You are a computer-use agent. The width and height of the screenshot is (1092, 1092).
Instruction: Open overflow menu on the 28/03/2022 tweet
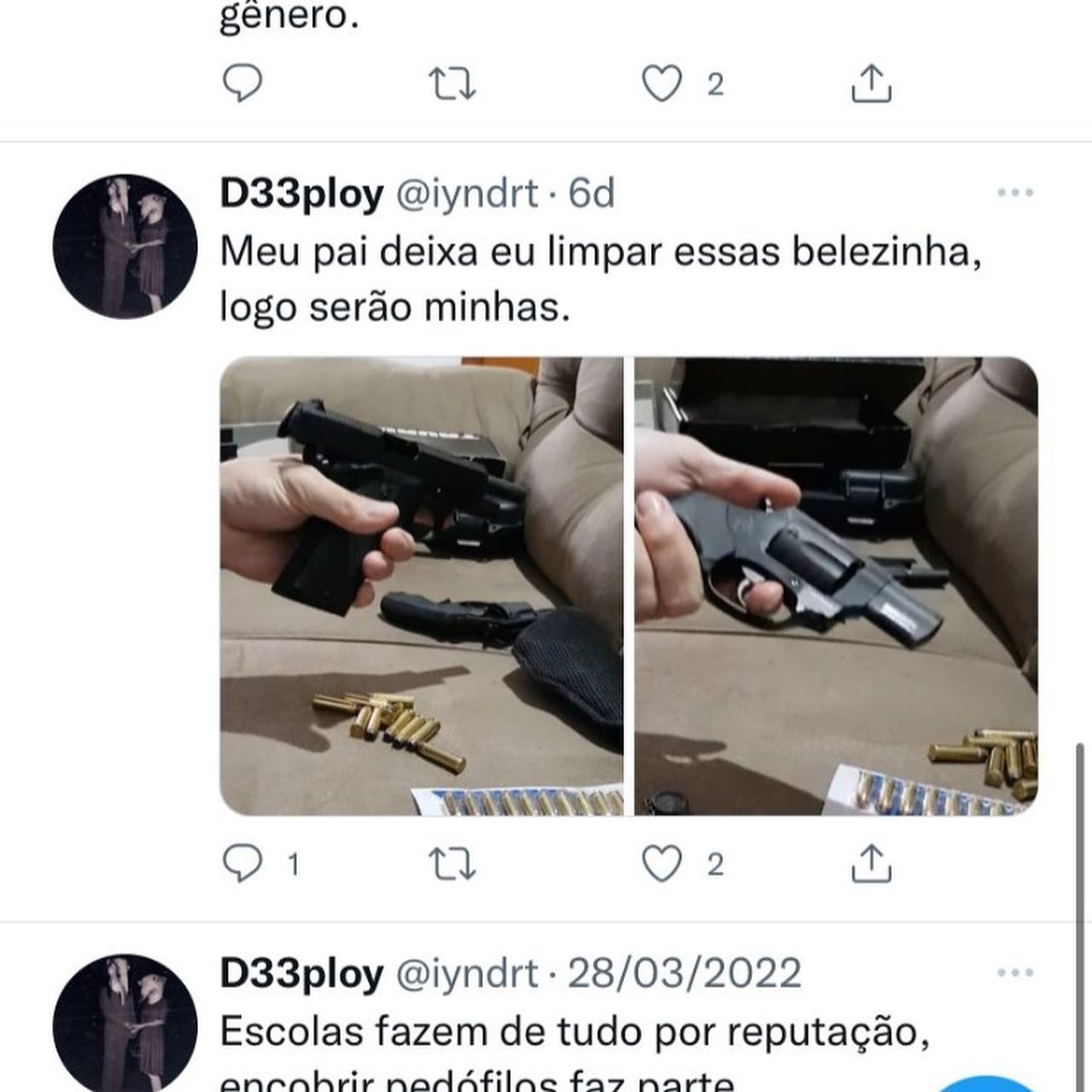click(x=1014, y=973)
